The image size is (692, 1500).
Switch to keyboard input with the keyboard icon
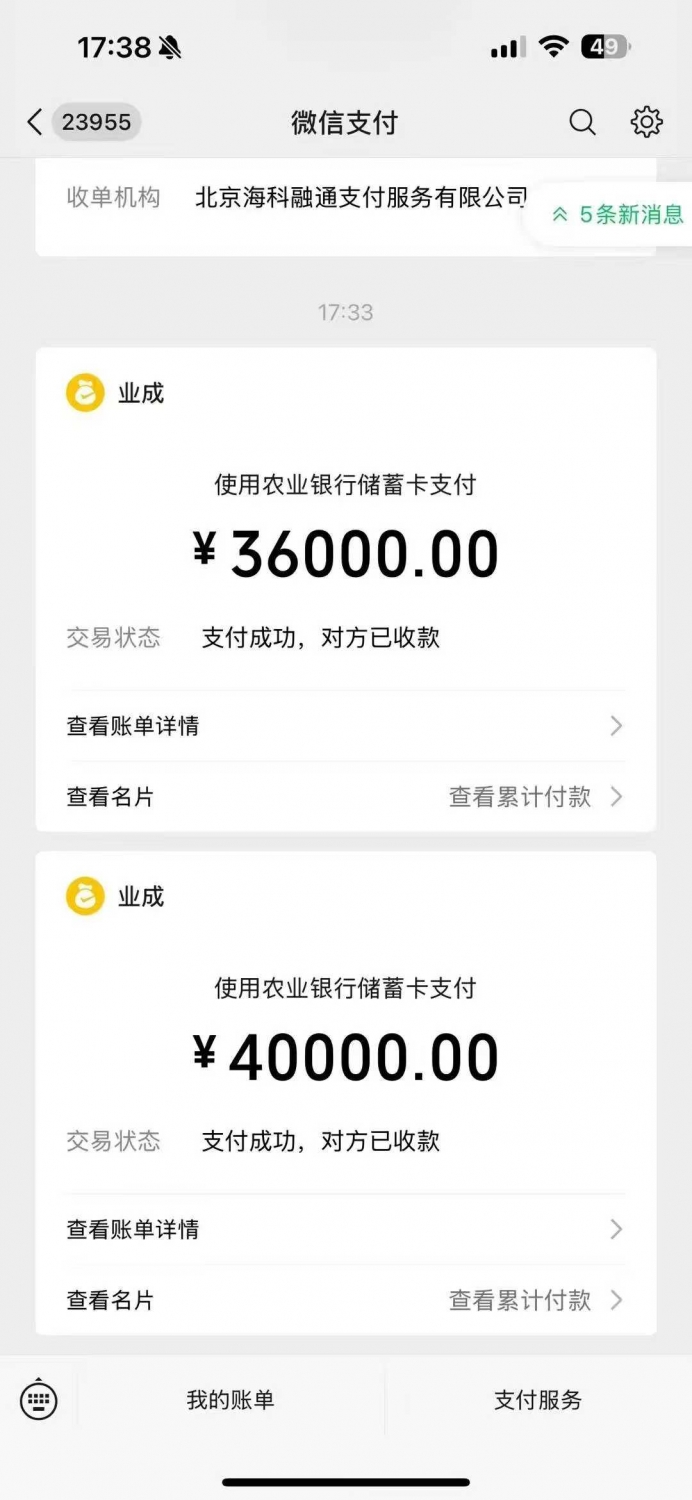pyautogui.click(x=39, y=1400)
